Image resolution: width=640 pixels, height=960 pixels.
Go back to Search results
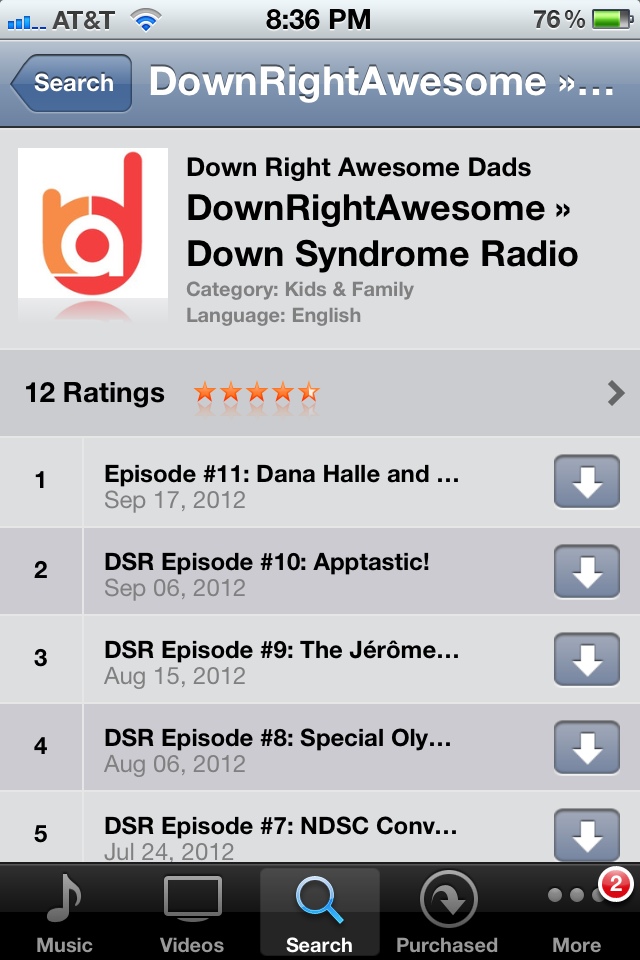72,83
